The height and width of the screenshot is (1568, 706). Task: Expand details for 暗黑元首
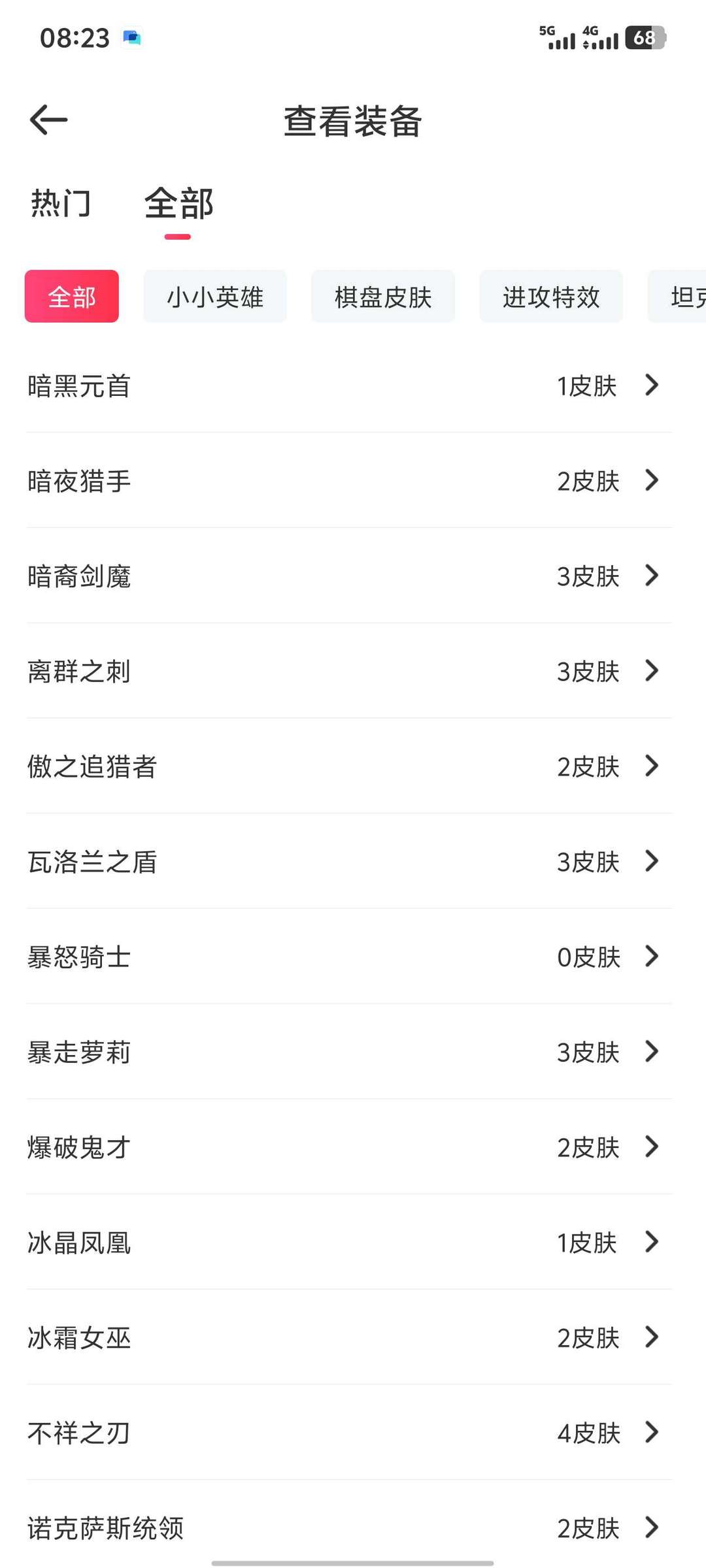[x=353, y=385]
